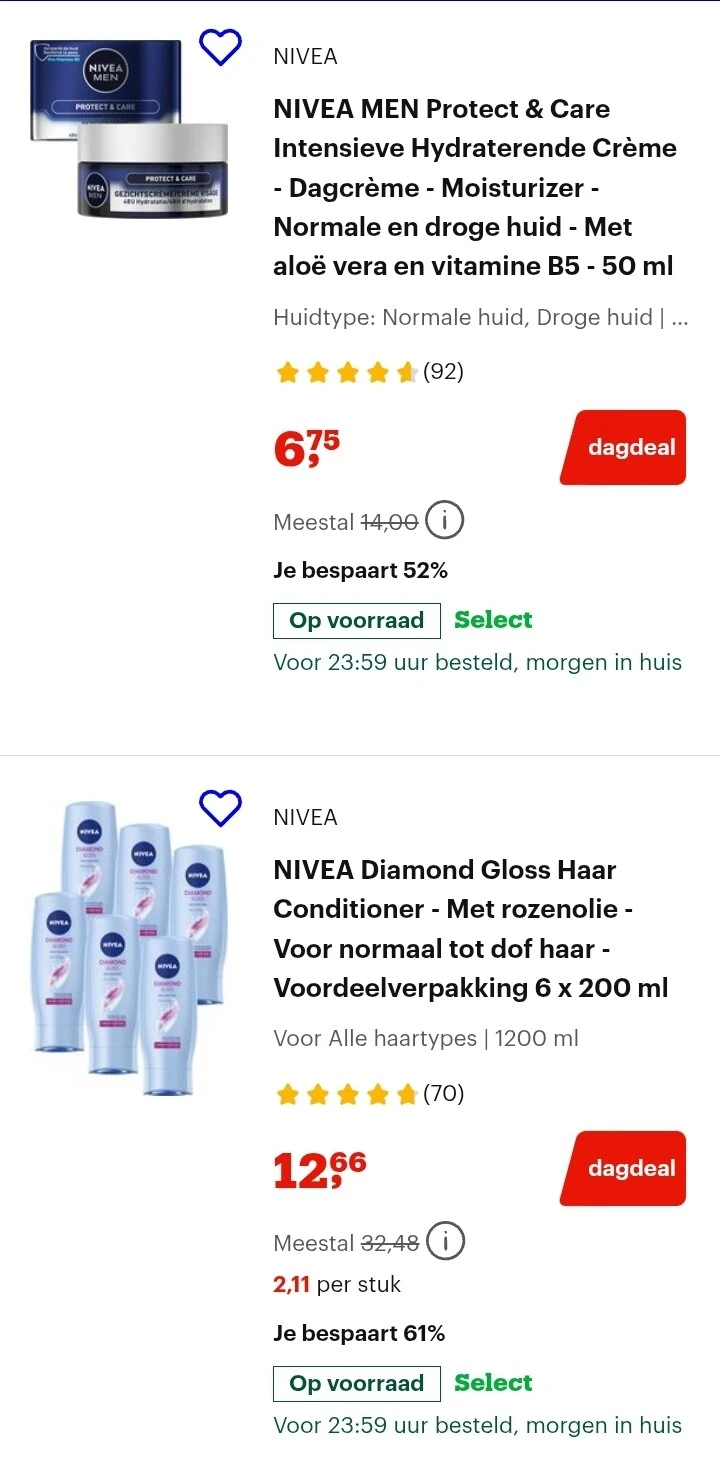Viewport: 720px width, 1458px height.
Task: Click the dagdeal badge on the NIVEA MEN cream
Action: coord(622,447)
